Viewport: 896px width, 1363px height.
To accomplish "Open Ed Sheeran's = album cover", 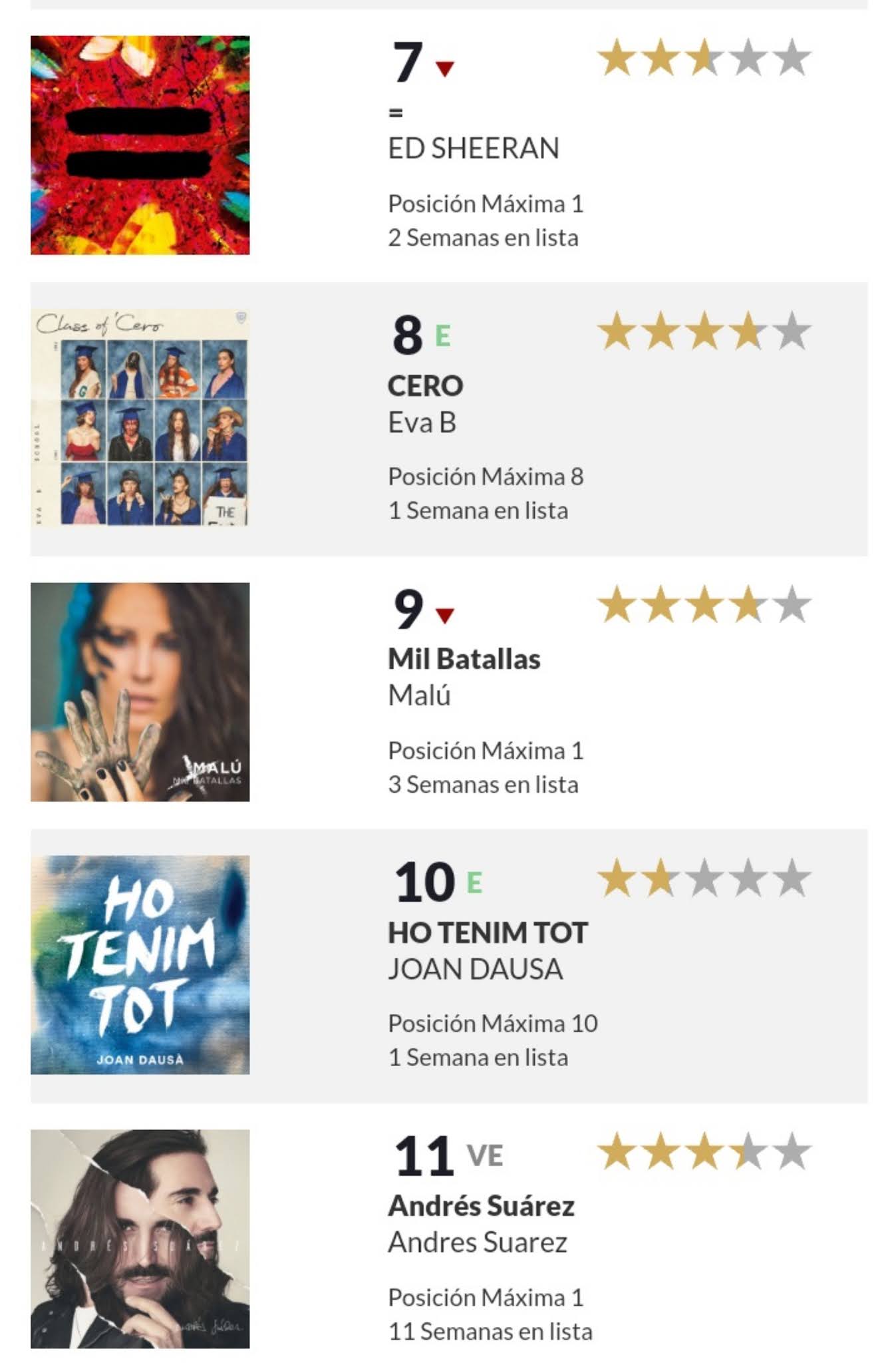I will 140,145.
